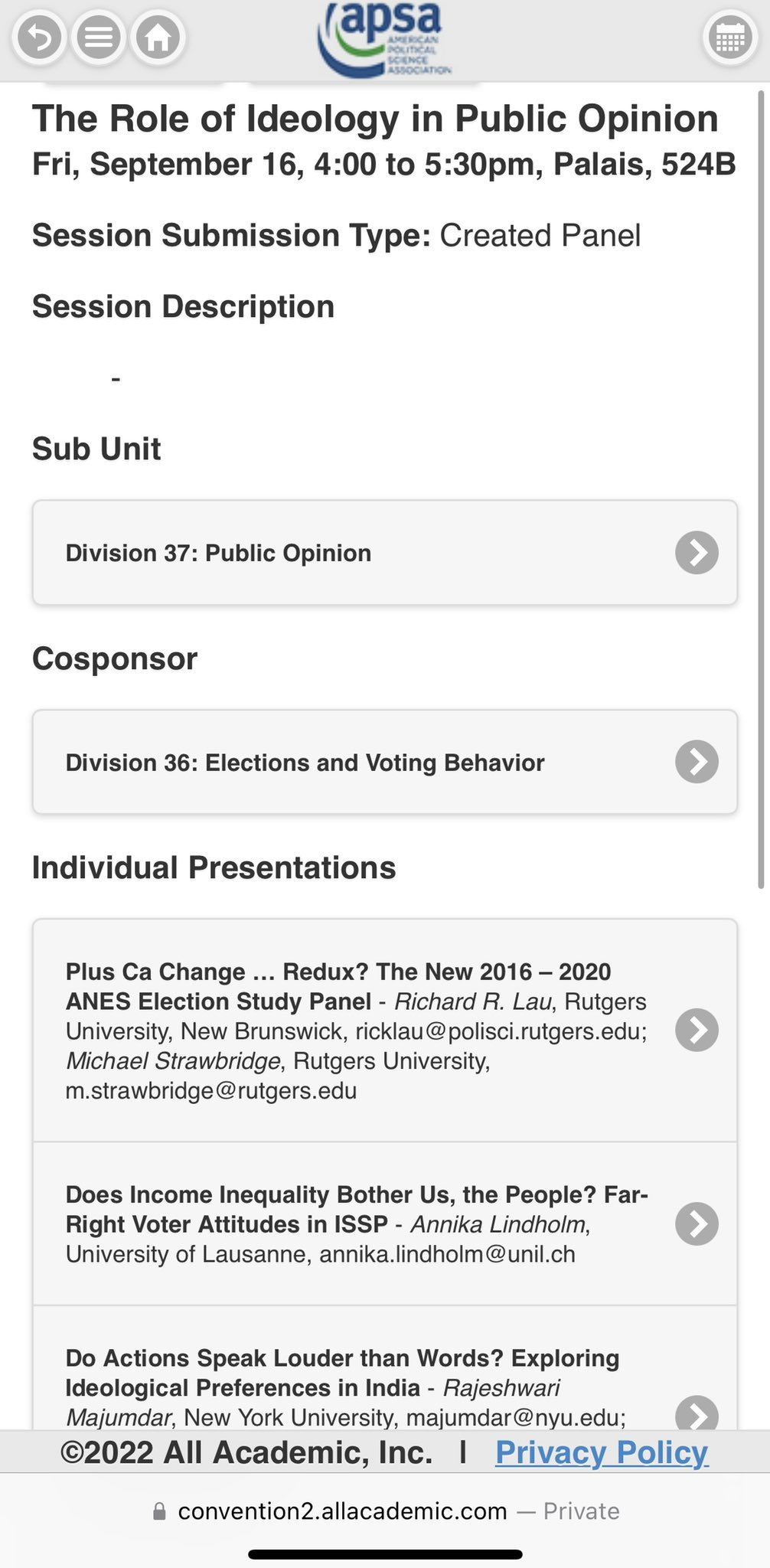Tap the convention2.allacademic.com address bar

(385, 1511)
